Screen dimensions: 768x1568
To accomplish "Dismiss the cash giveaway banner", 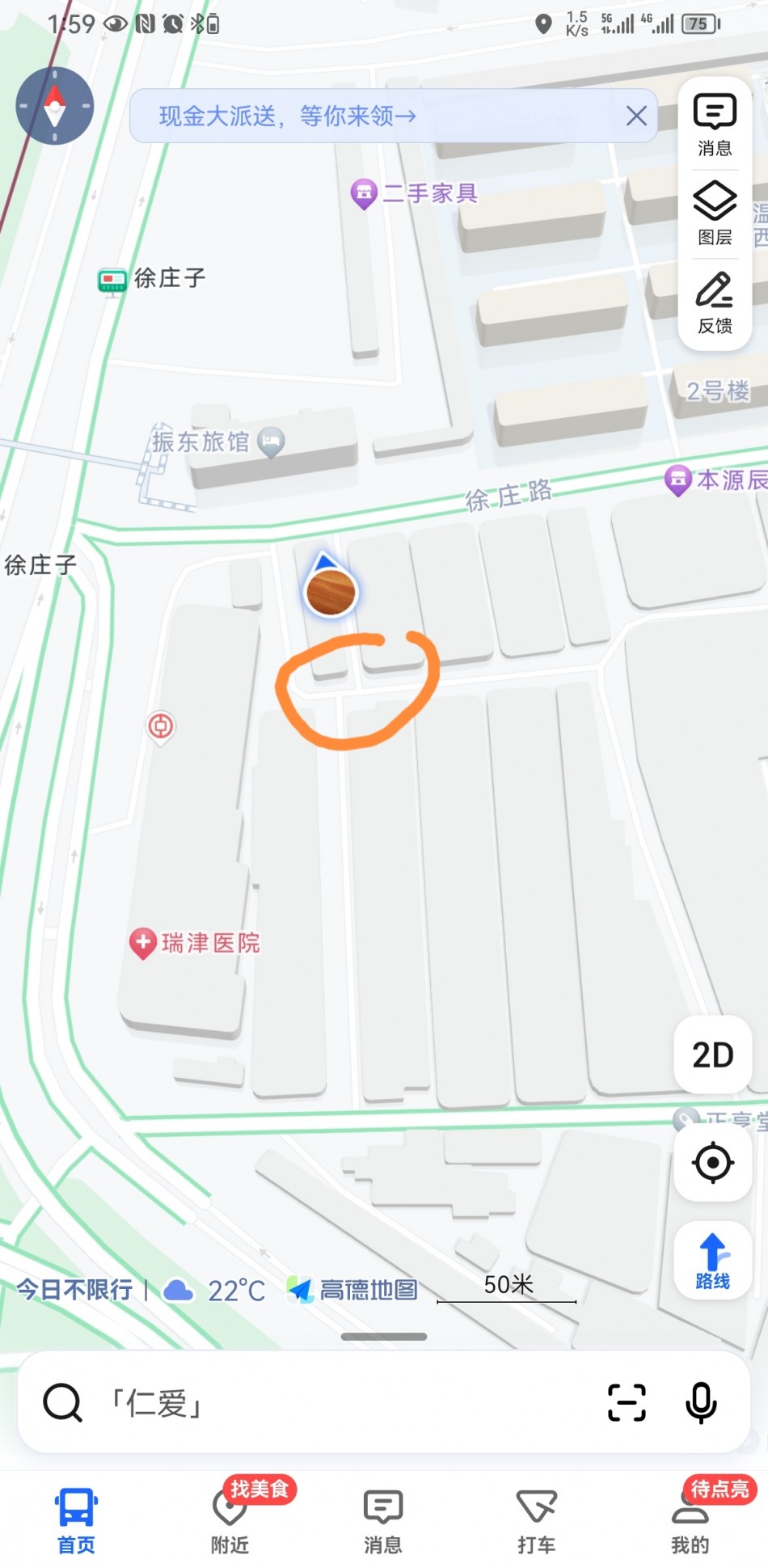I will [636, 116].
